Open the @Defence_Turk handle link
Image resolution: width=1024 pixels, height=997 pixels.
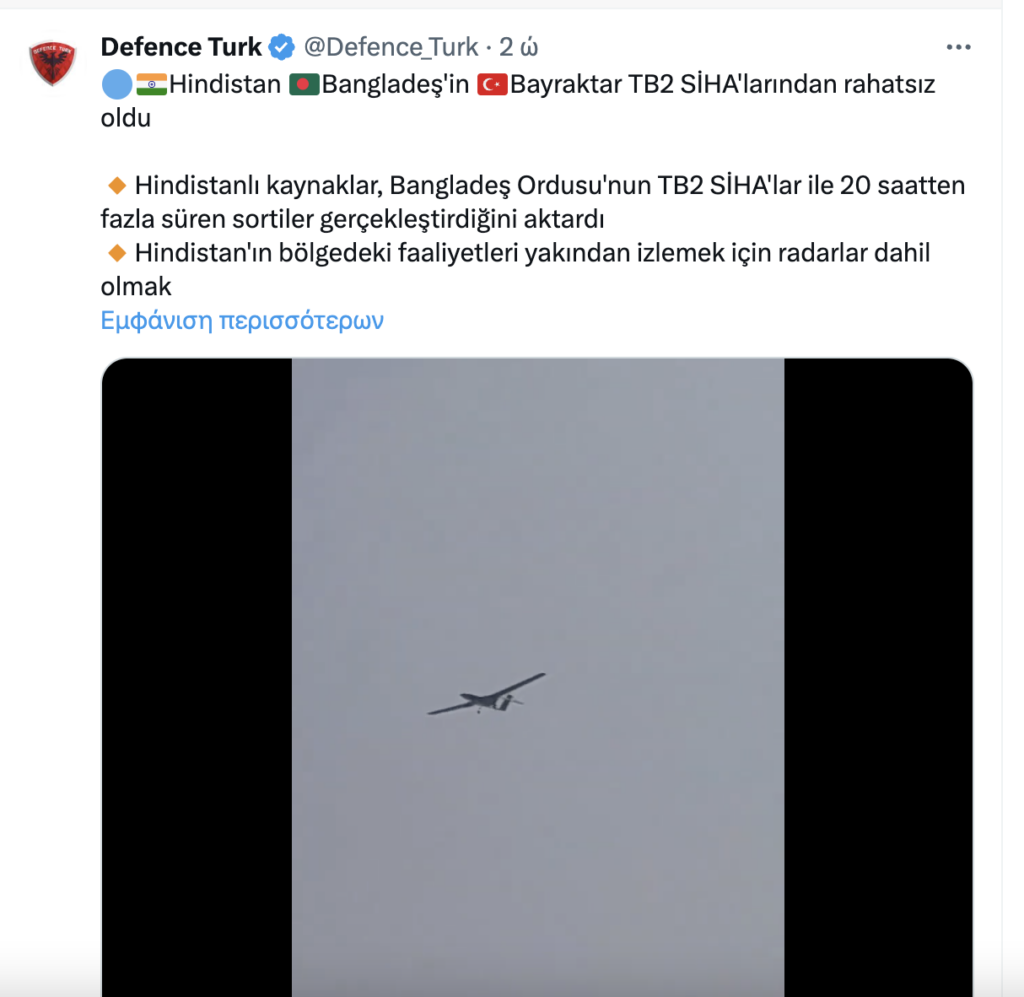pyautogui.click(x=391, y=47)
